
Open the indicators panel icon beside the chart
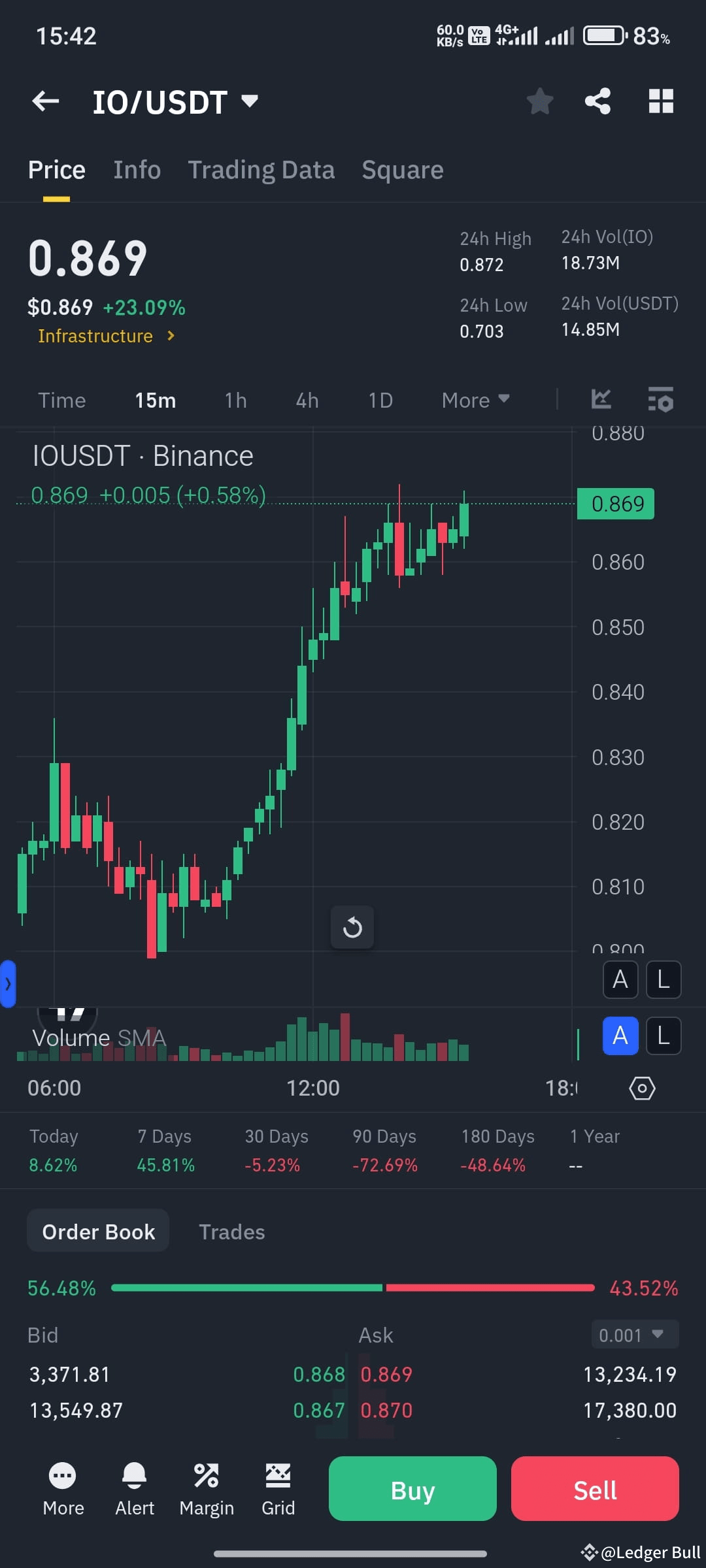coord(660,399)
